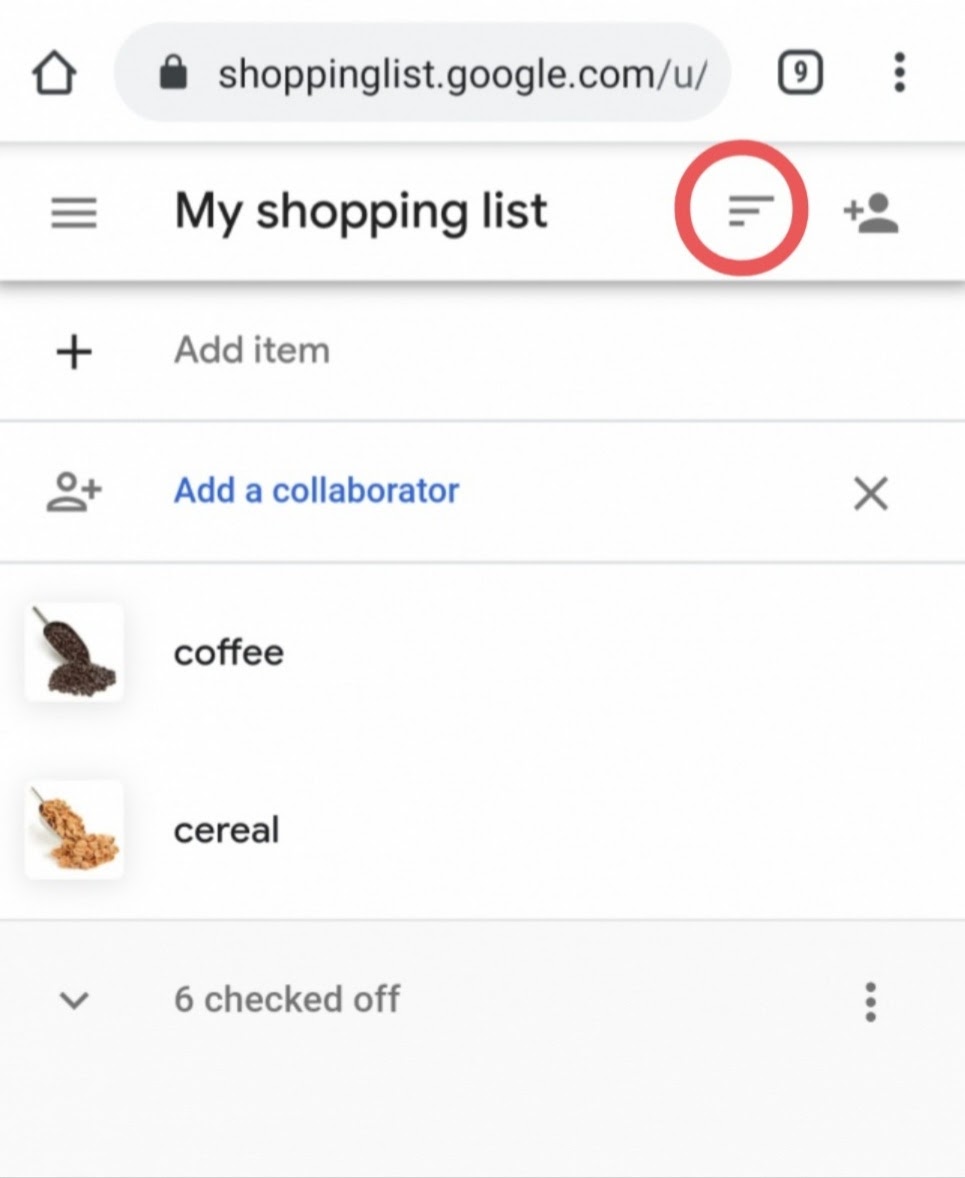965x1178 pixels.
Task: Open the hamburger navigation menu
Action: (74, 212)
